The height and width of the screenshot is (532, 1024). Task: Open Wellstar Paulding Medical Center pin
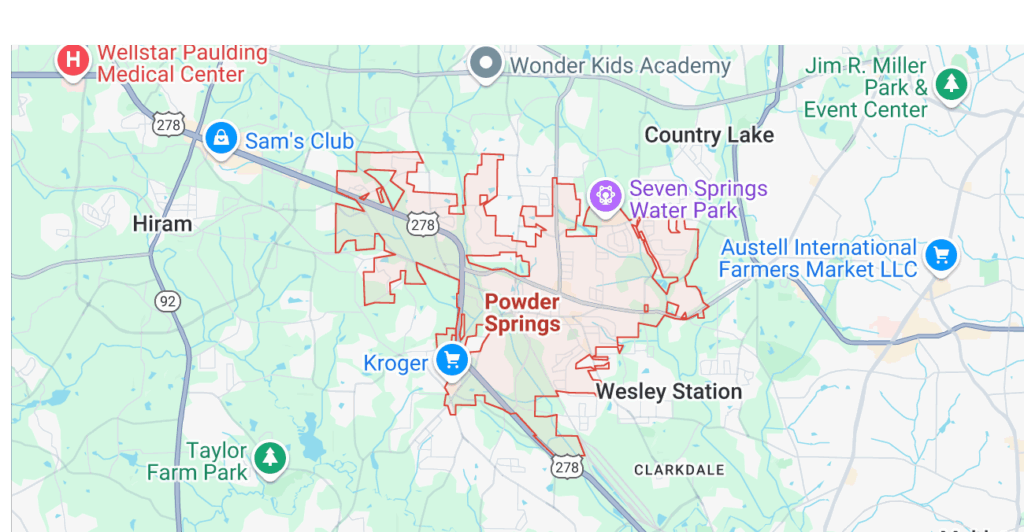click(x=72, y=60)
